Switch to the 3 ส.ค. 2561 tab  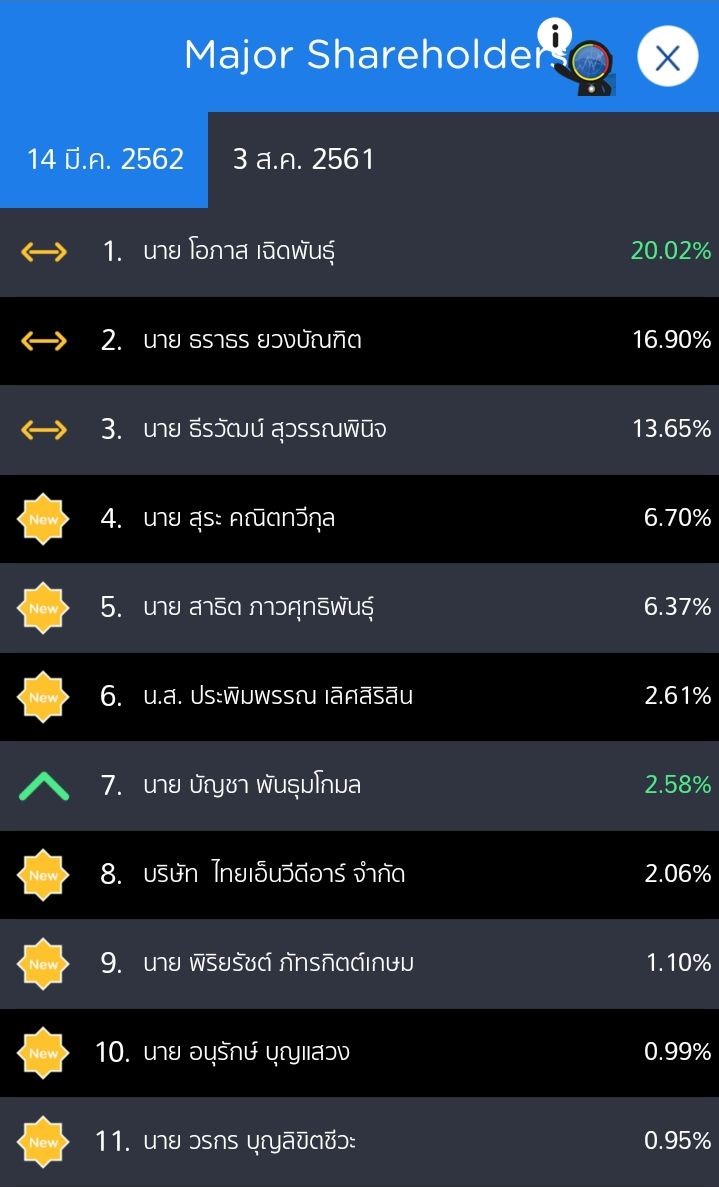click(303, 159)
